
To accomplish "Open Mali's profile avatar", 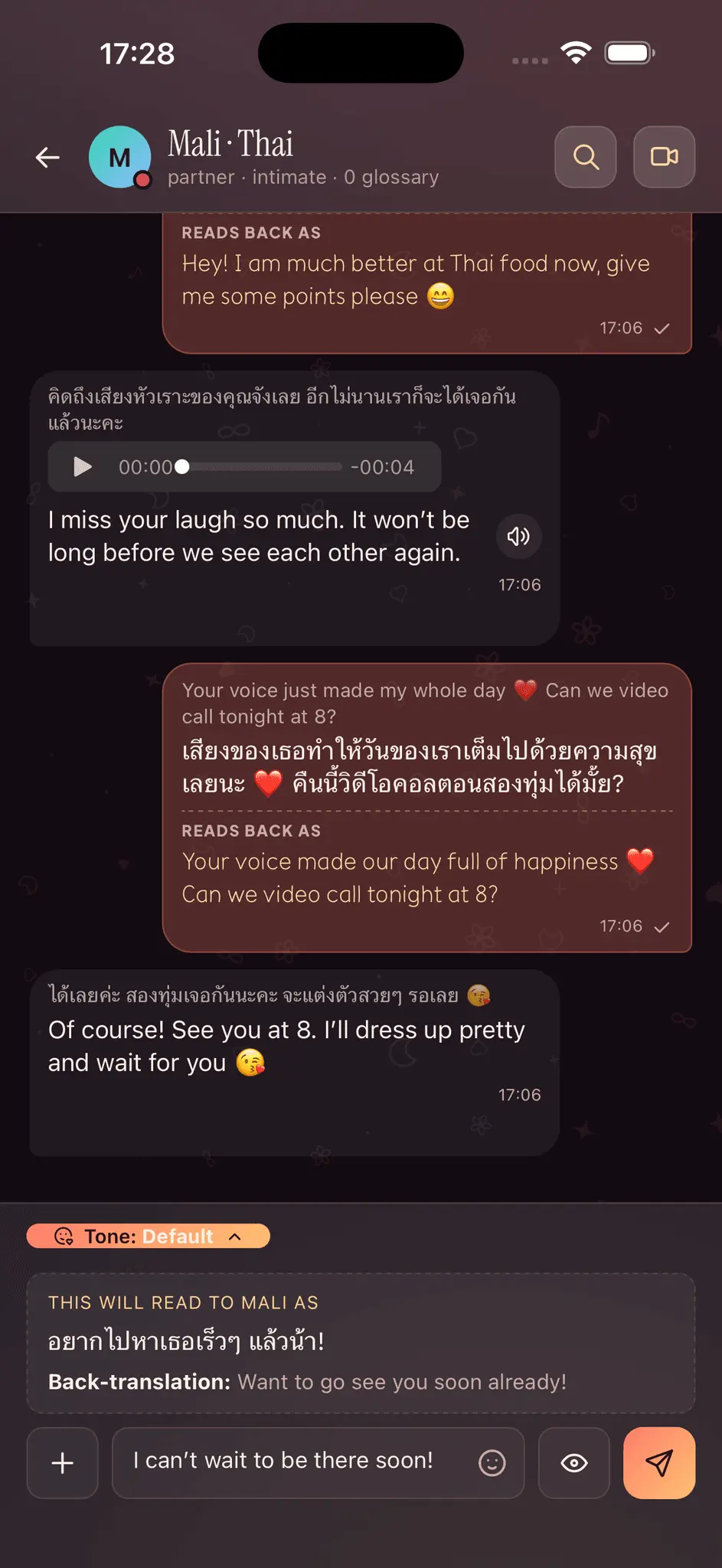I will (119, 157).
